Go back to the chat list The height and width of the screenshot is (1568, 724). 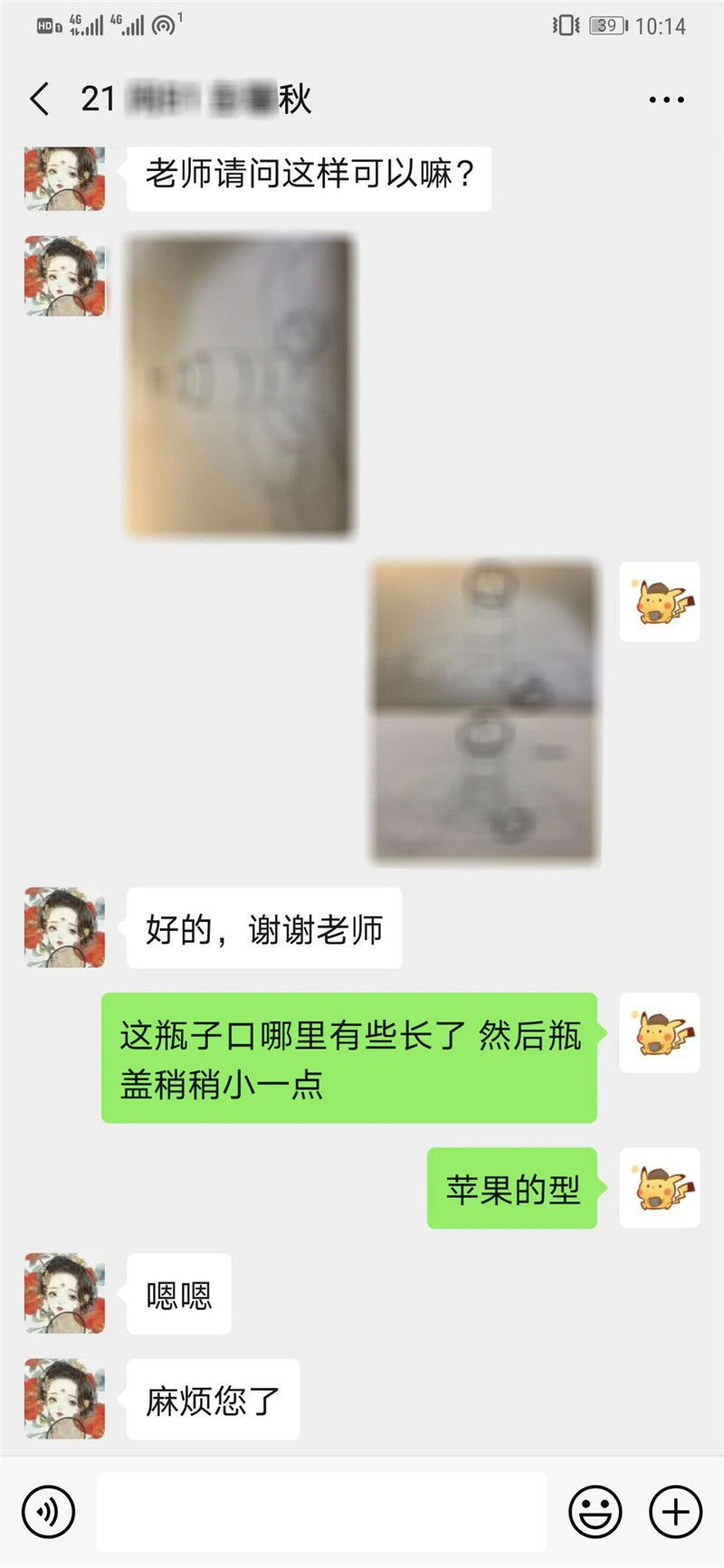40,99
